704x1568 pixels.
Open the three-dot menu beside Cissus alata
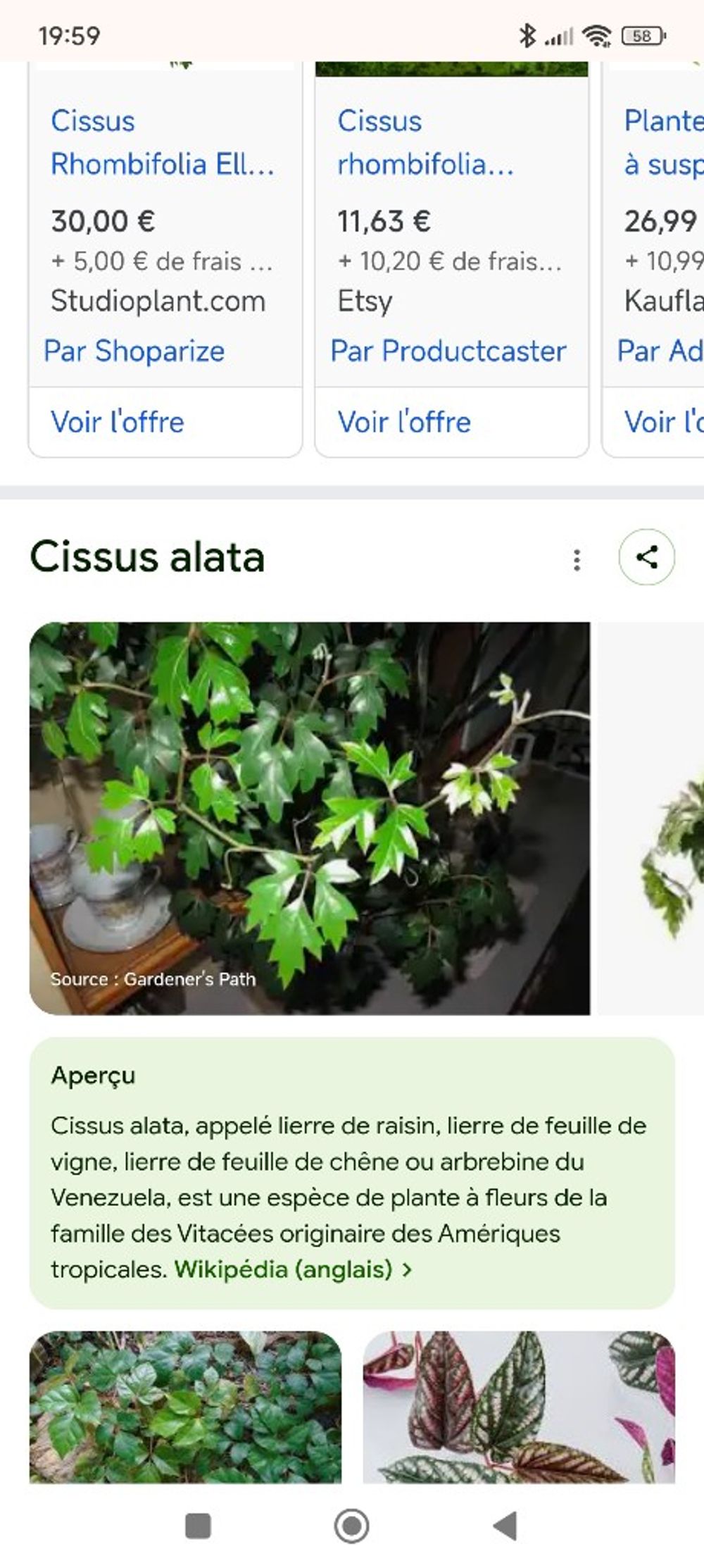point(577,560)
